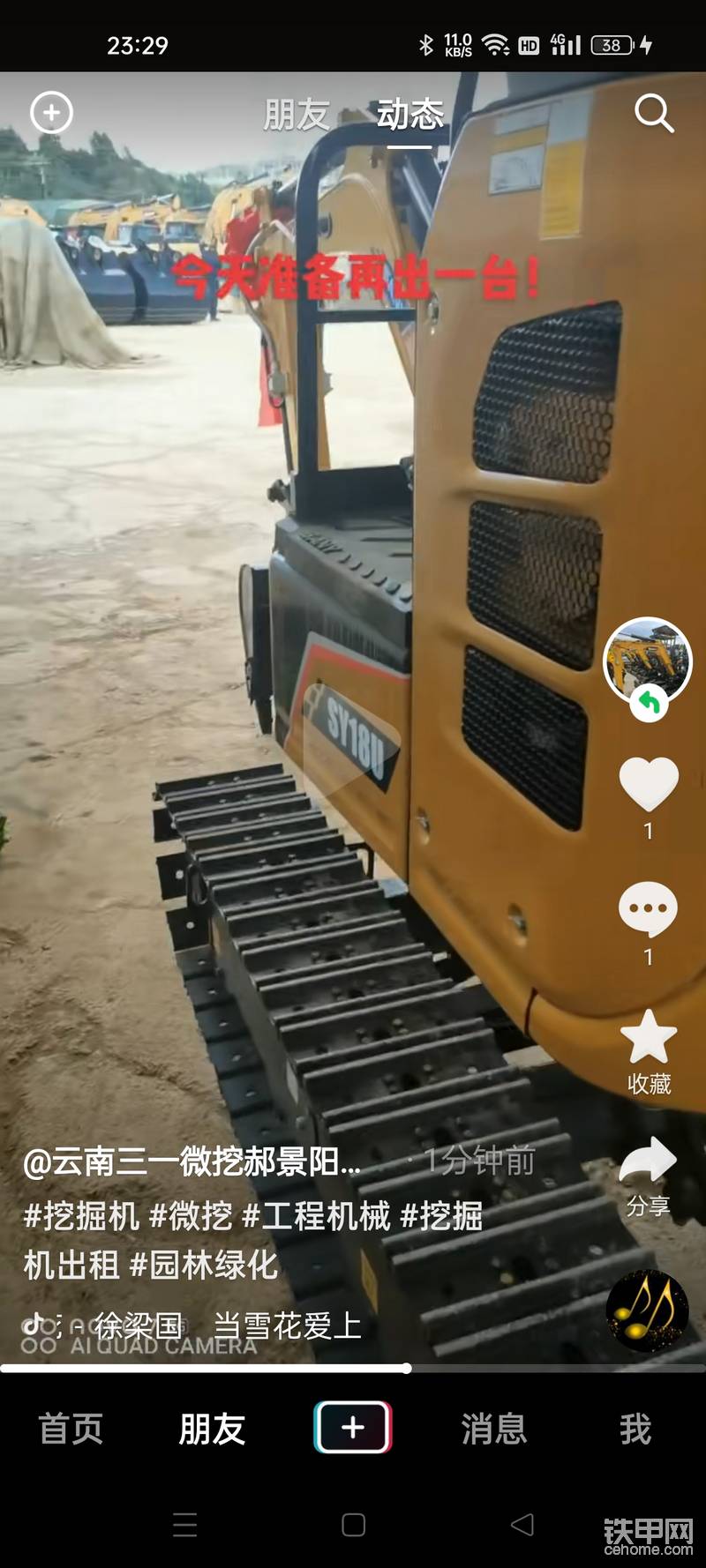This screenshot has height=1568, width=706.
Task: Open the #园林绿化 hashtag
Action: [x=204, y=1266]
